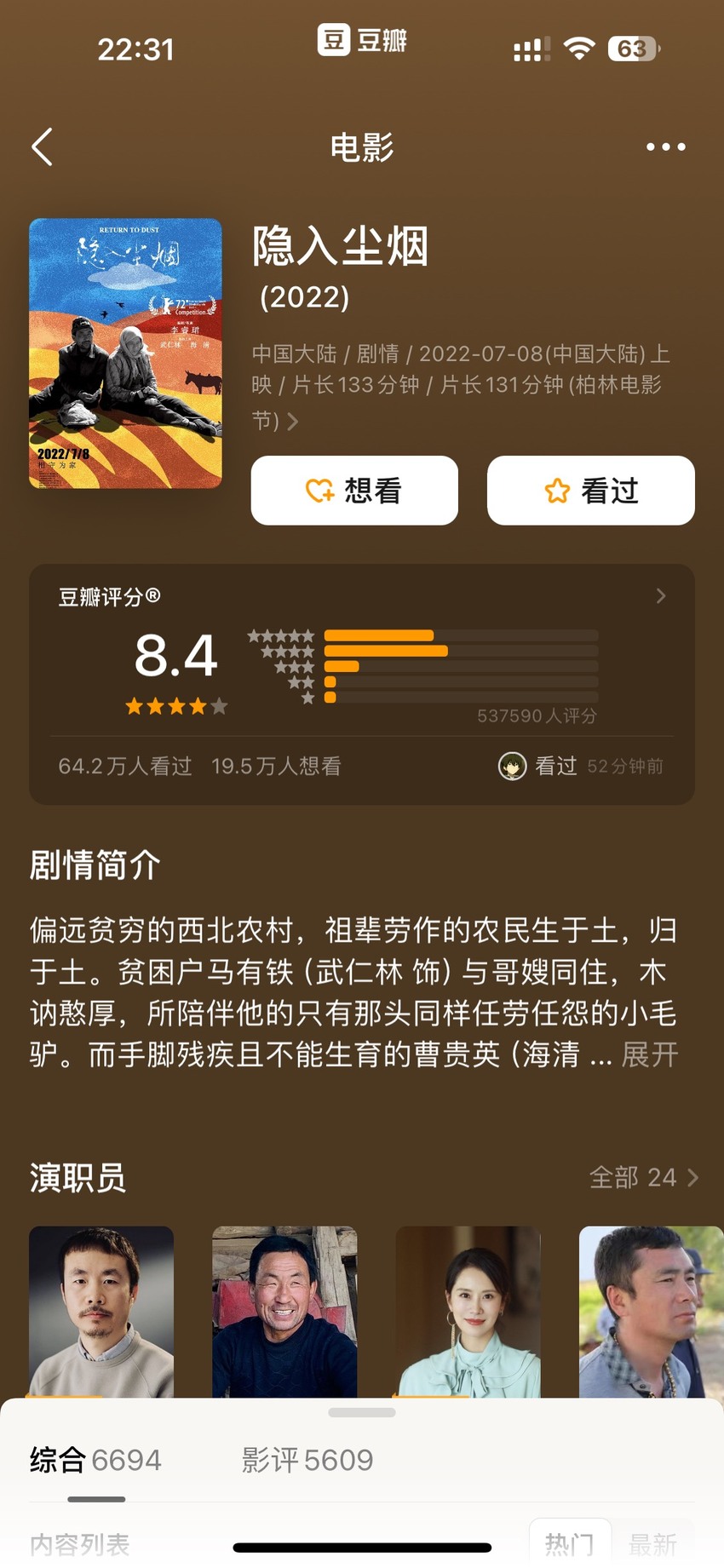The image size is (724, 1568).
Task: Open the three-dot overflow menu
Action: [x=665, y=147]
